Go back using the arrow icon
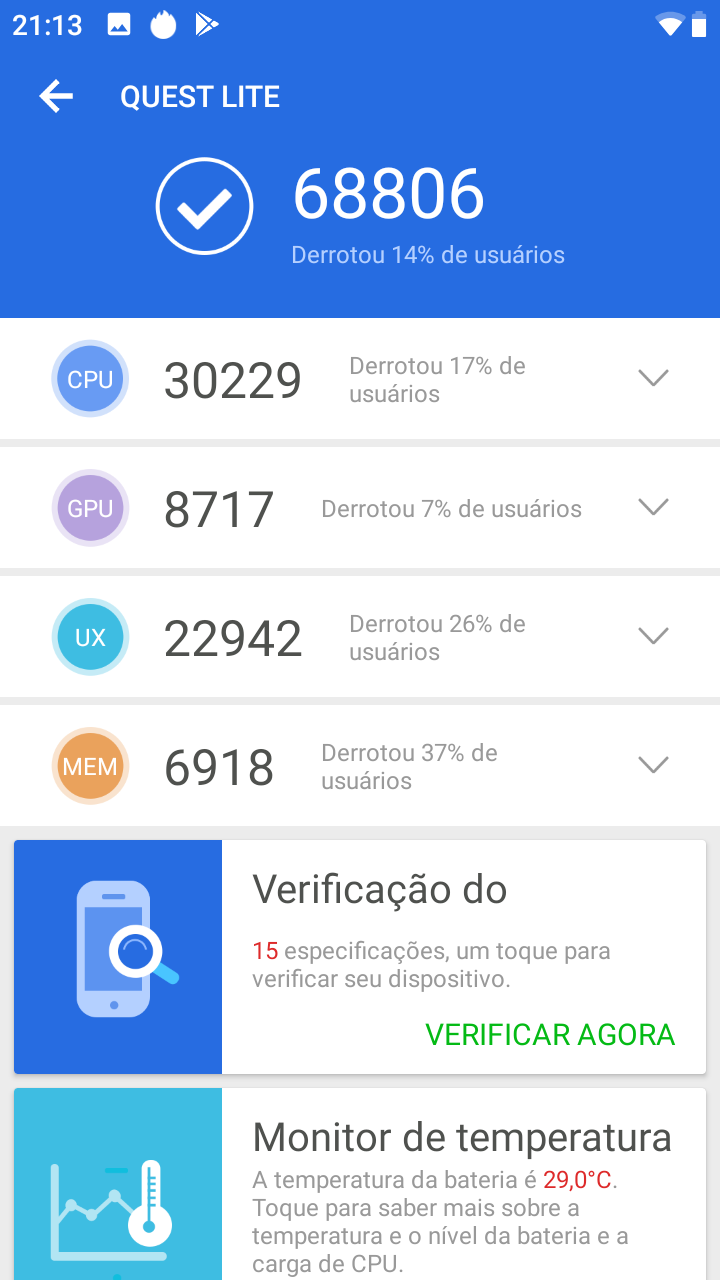 56,96
